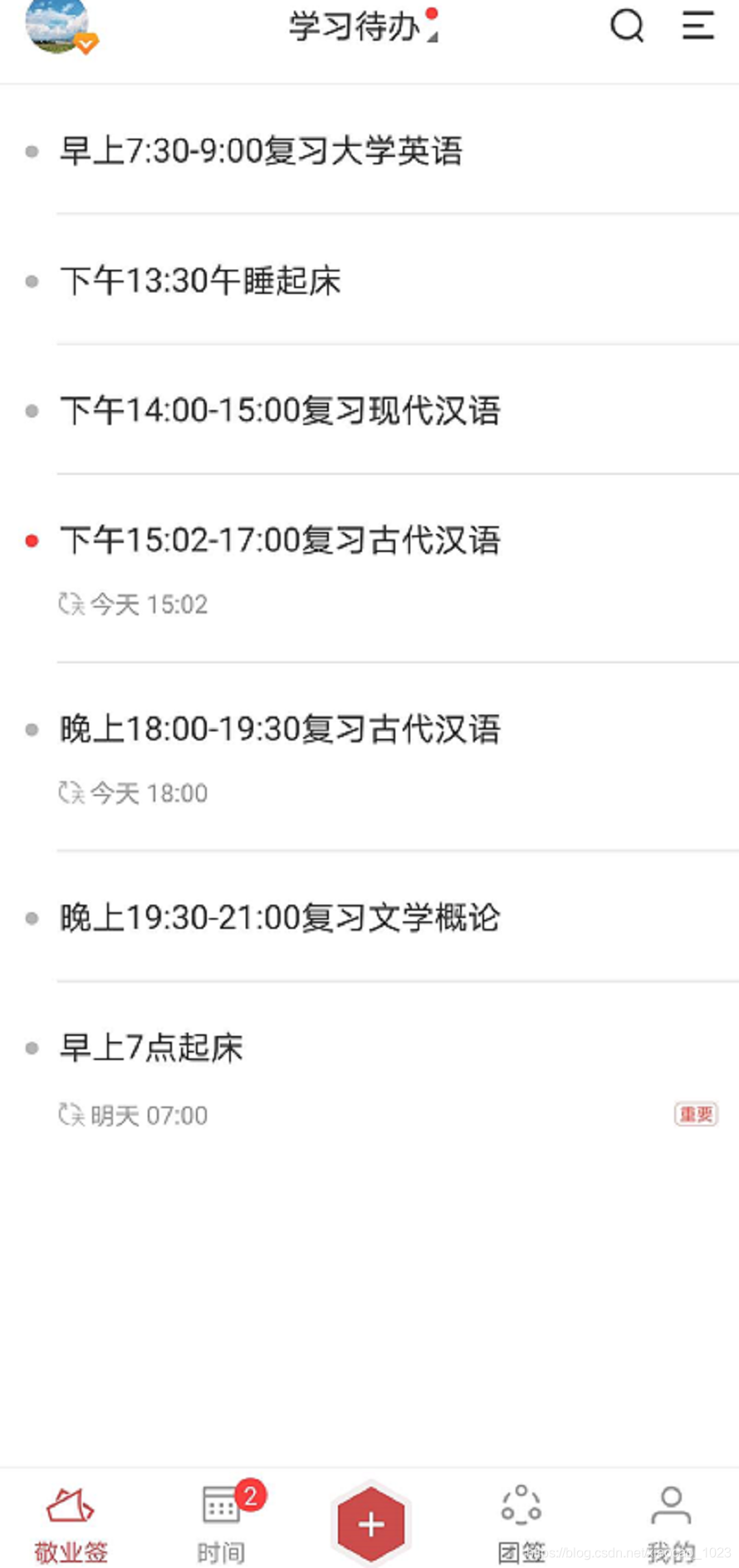The width and height of the screenshot is (739, 1568).
Task: Open the note 下午15:02-17:00复习古代汉语
Action: pyautogui.click(x=280, y=540)
